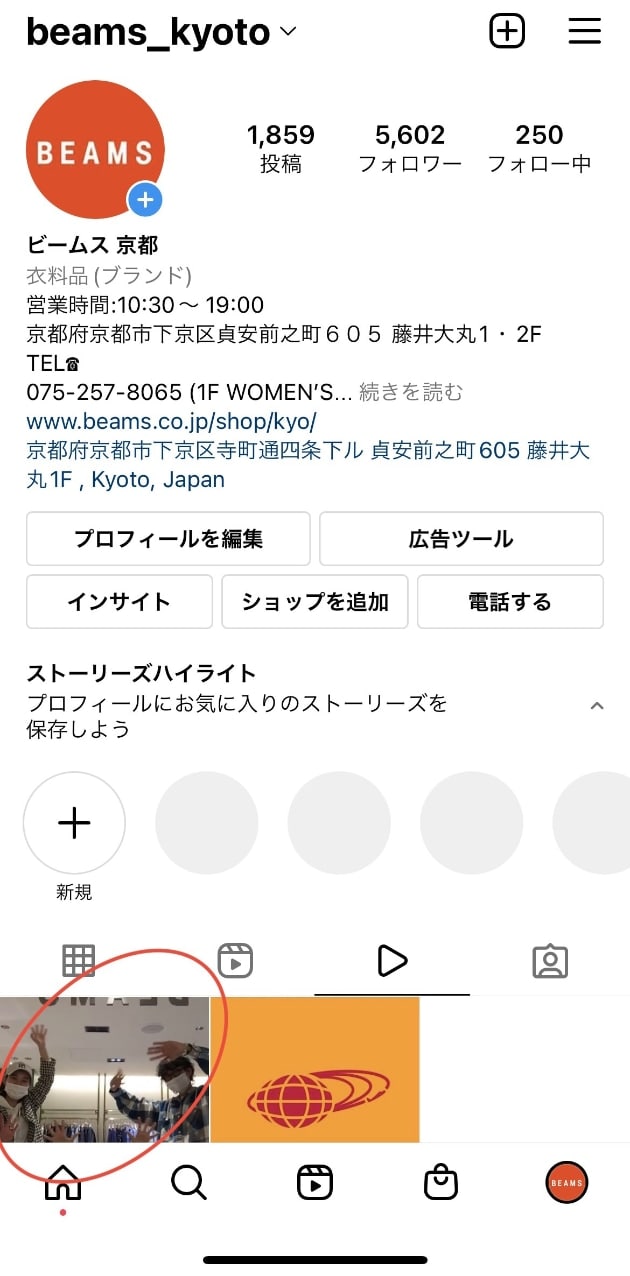
Task: Switch to the posts grid tab
Action: 78,962
